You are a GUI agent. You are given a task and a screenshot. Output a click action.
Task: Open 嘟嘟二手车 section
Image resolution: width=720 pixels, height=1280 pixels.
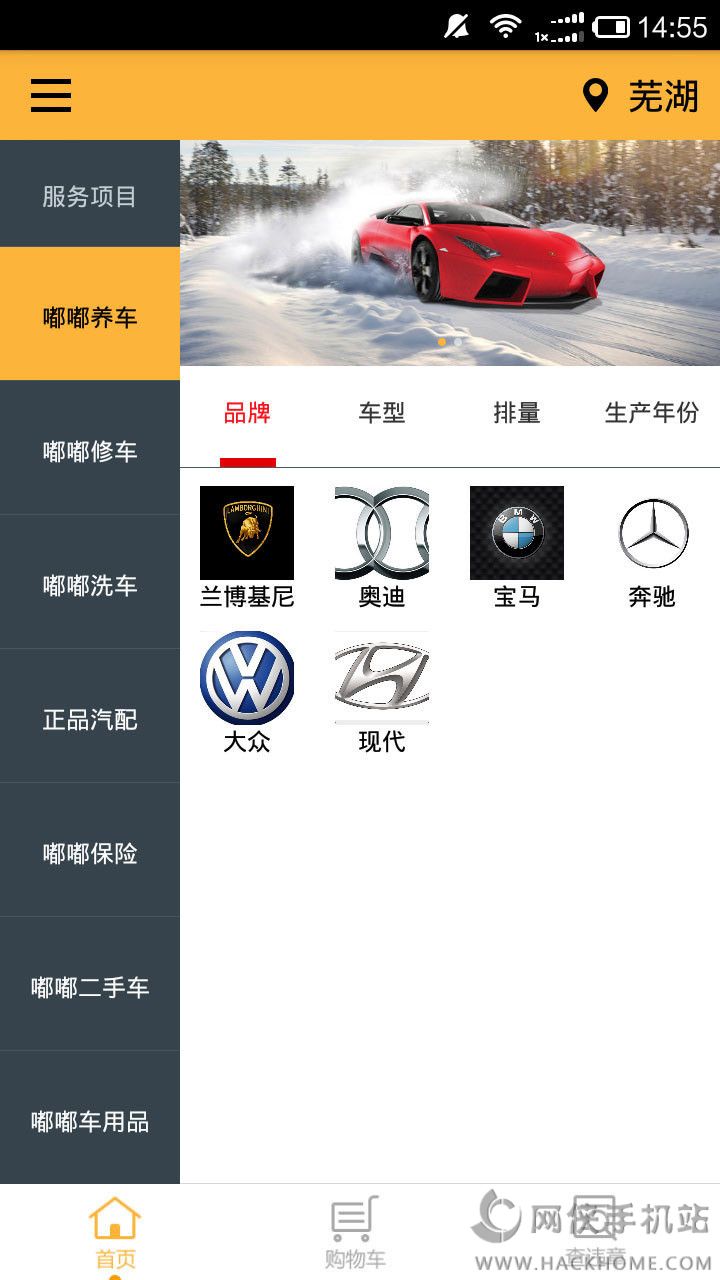point(90,987)
